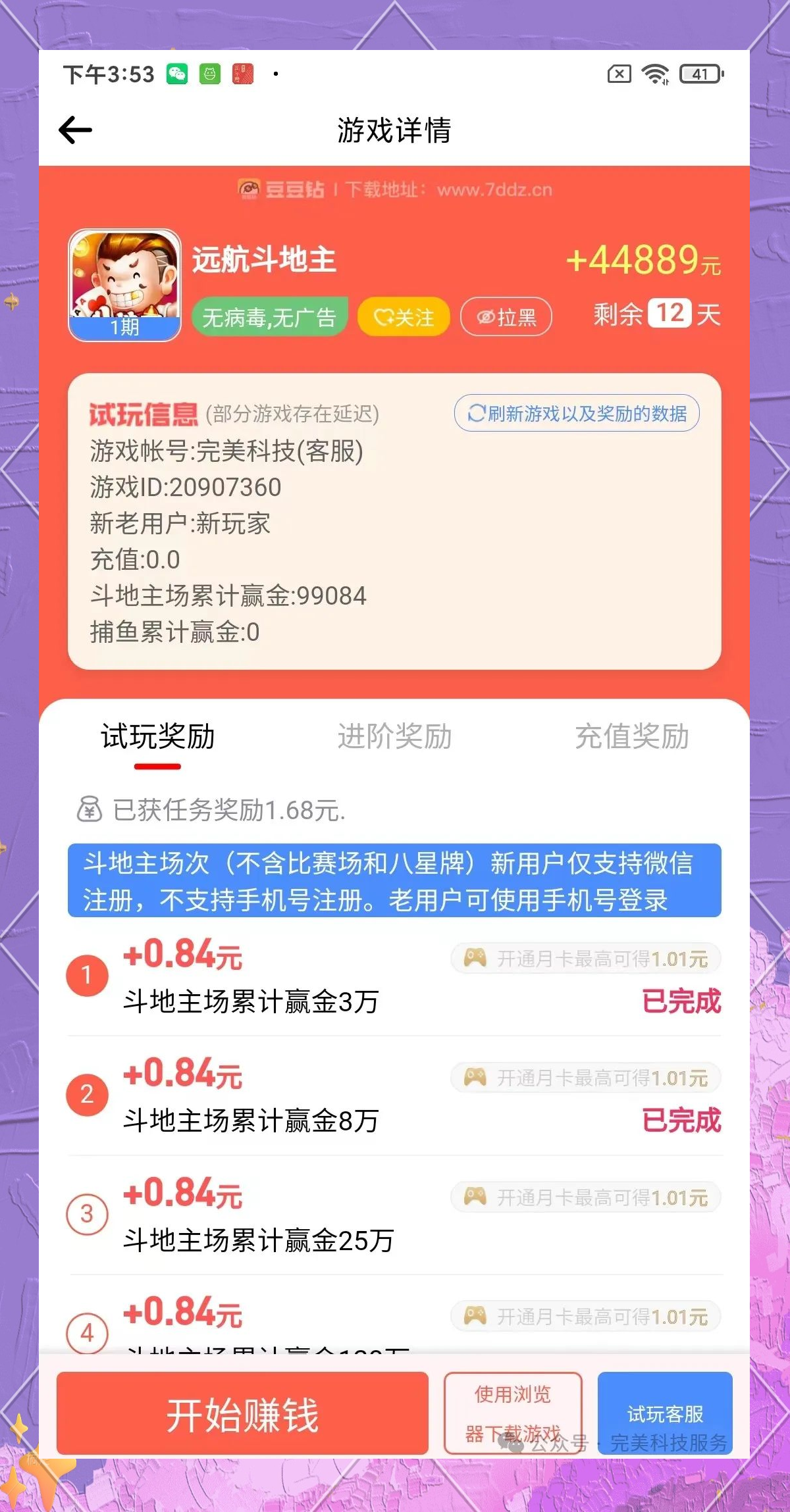Go back from the 游戏详情 page
This screenshot has height=1512, width=790.
[x=76, y=130]
